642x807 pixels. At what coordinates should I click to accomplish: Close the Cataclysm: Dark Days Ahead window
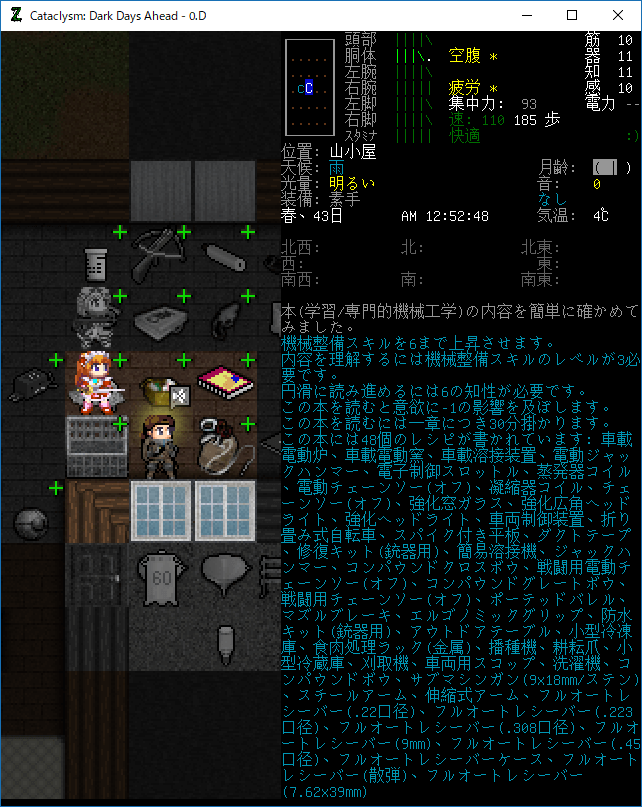618,15
